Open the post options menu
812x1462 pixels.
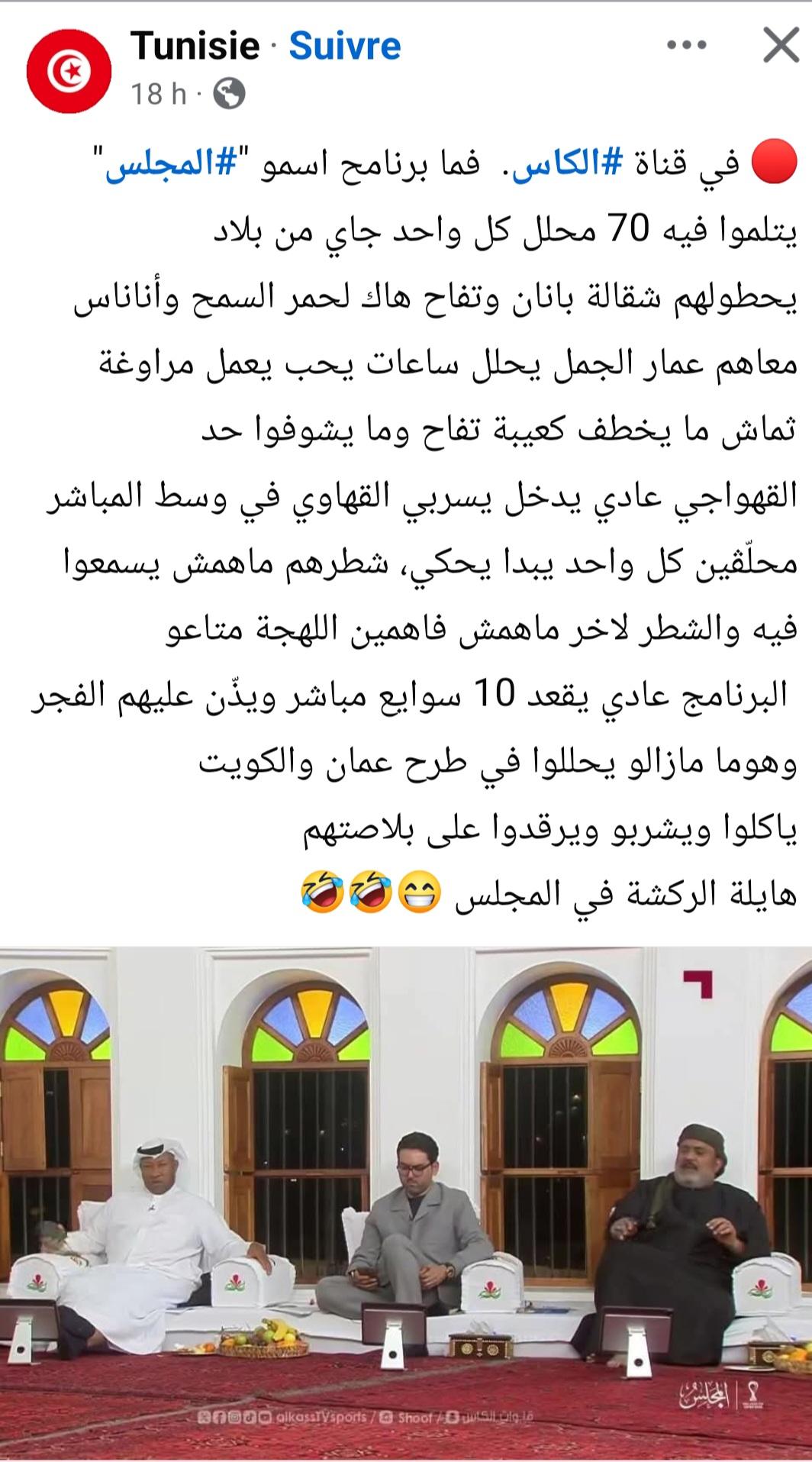687,46
